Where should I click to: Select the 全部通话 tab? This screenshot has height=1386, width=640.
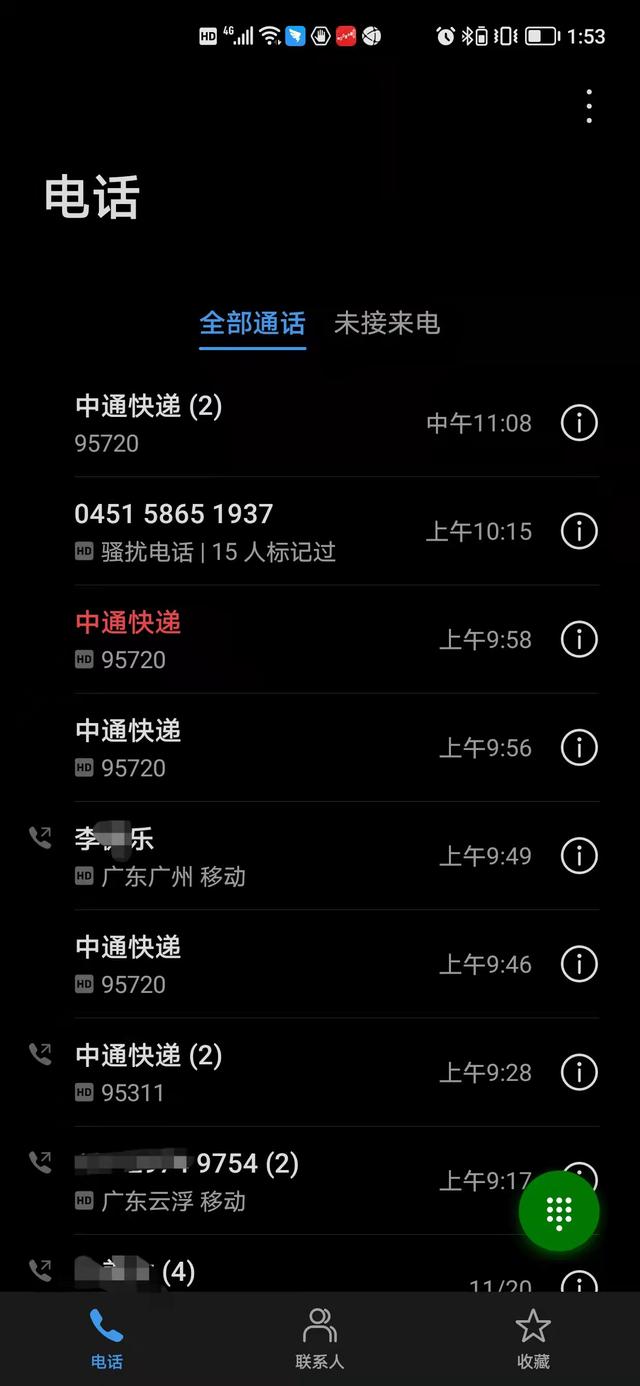click(252, 324)
